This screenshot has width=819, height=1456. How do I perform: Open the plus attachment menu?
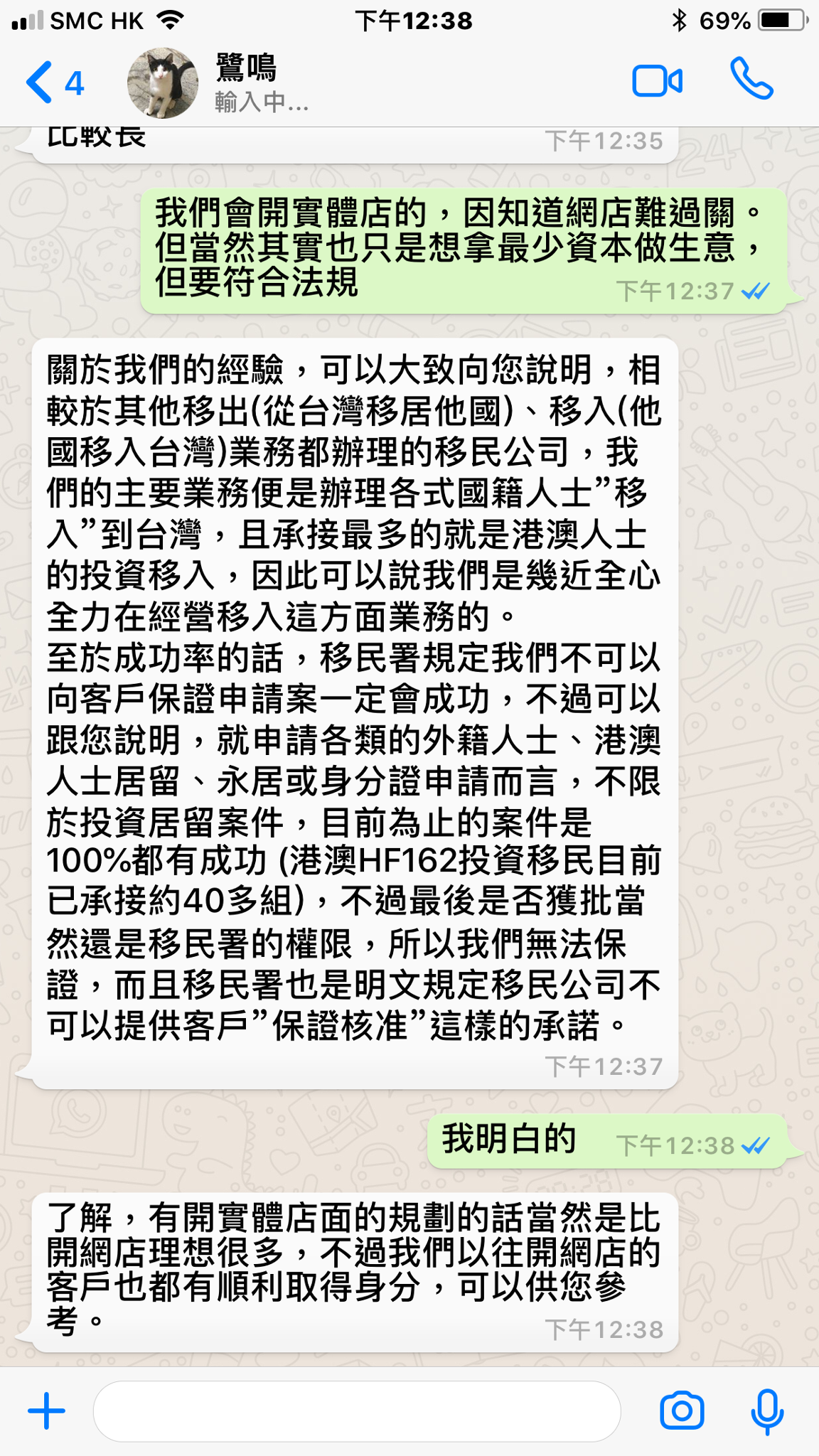pyautogui.click(x=46, y=1410)
